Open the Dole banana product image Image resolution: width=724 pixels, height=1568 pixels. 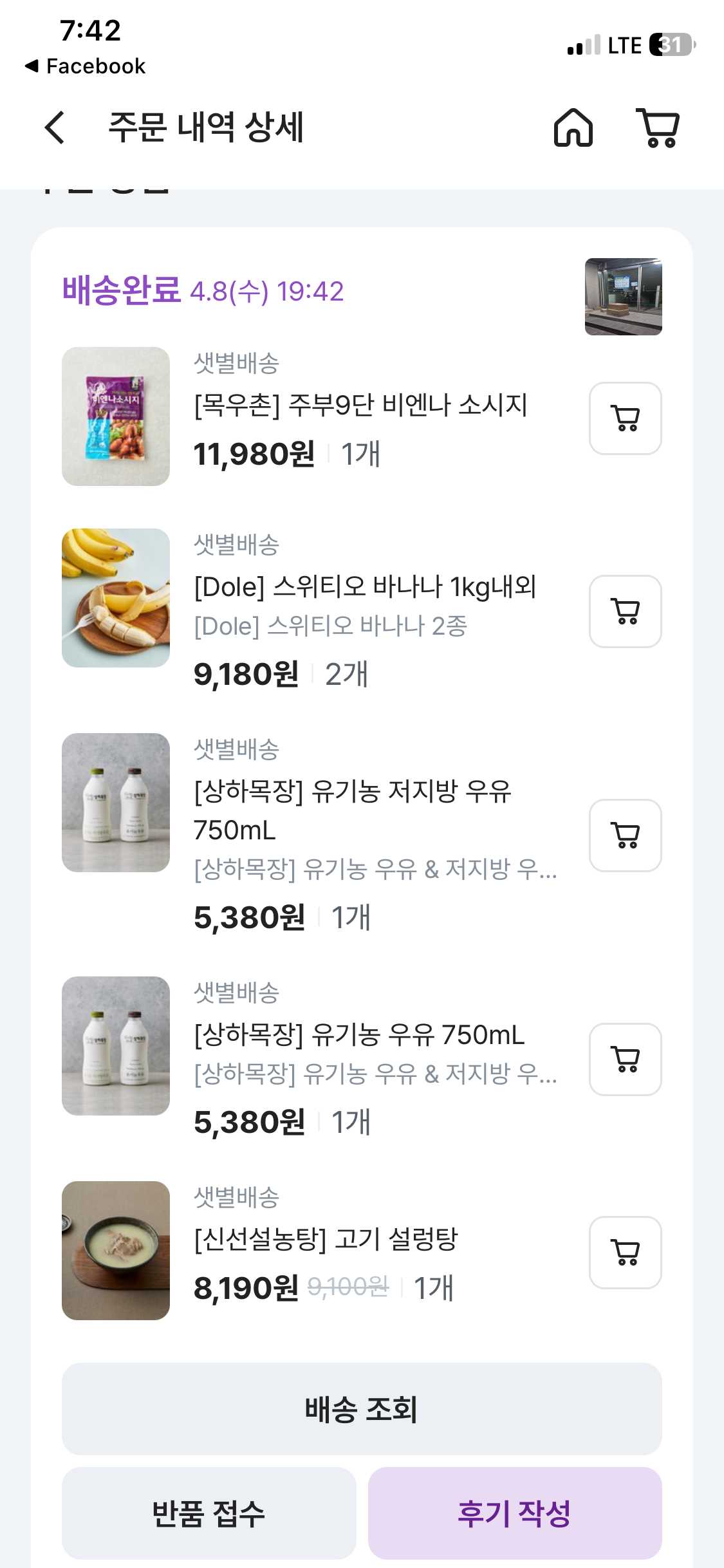[x=116, y=598]
